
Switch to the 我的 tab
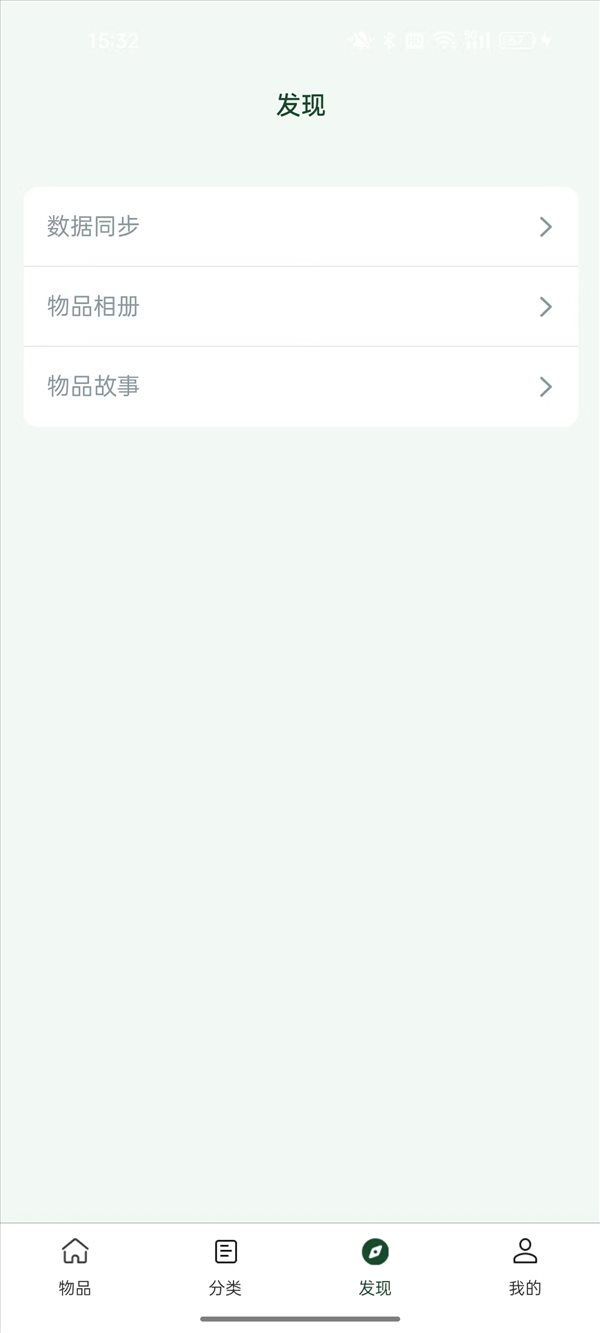[x=525, y=1267]
